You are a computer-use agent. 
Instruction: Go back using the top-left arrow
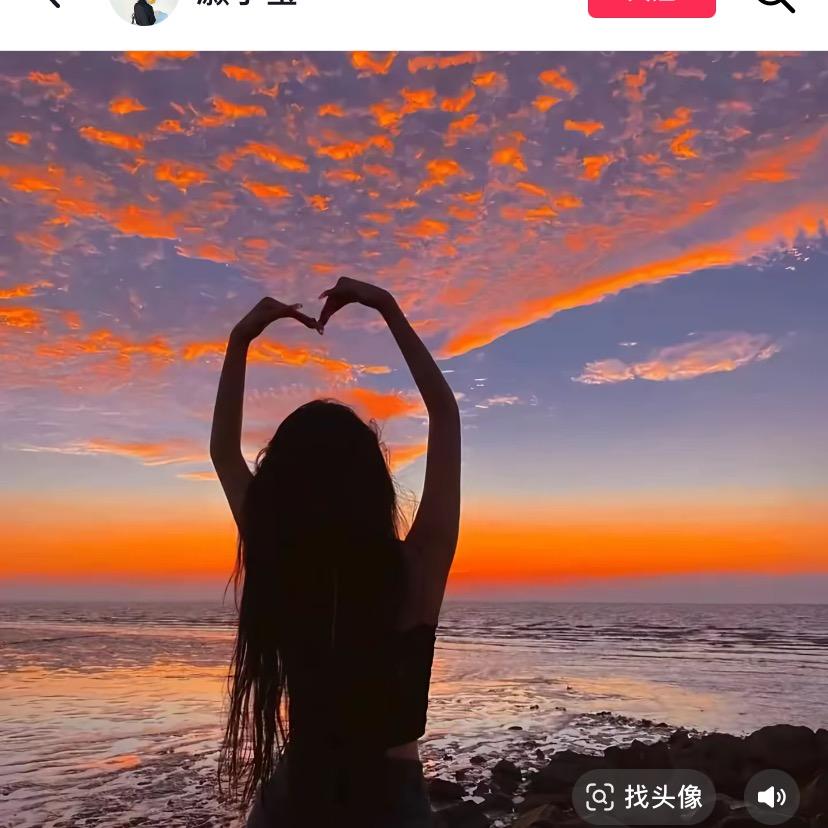tap(52, 3)
